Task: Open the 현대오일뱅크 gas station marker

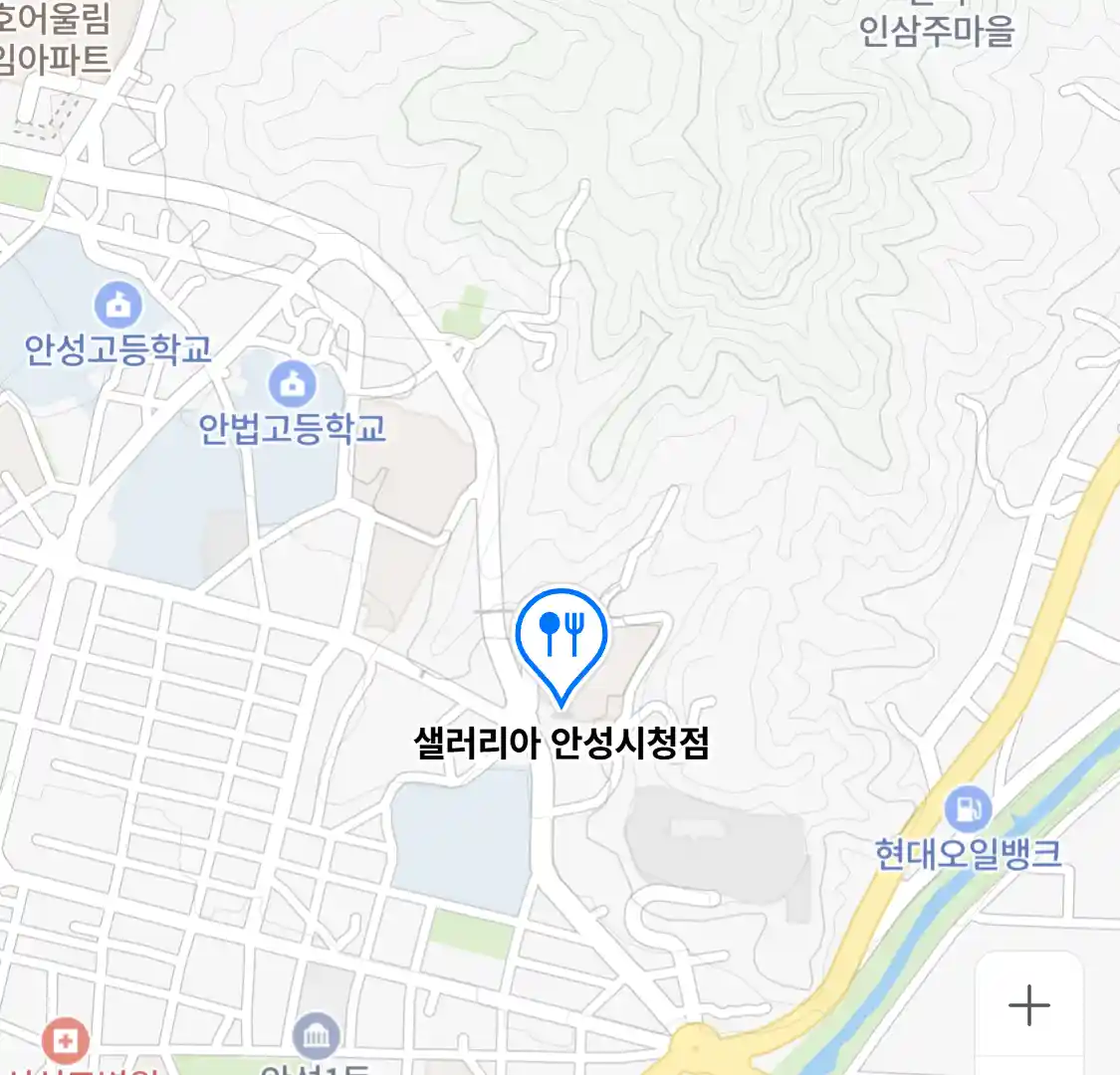Action: point(968,808)
